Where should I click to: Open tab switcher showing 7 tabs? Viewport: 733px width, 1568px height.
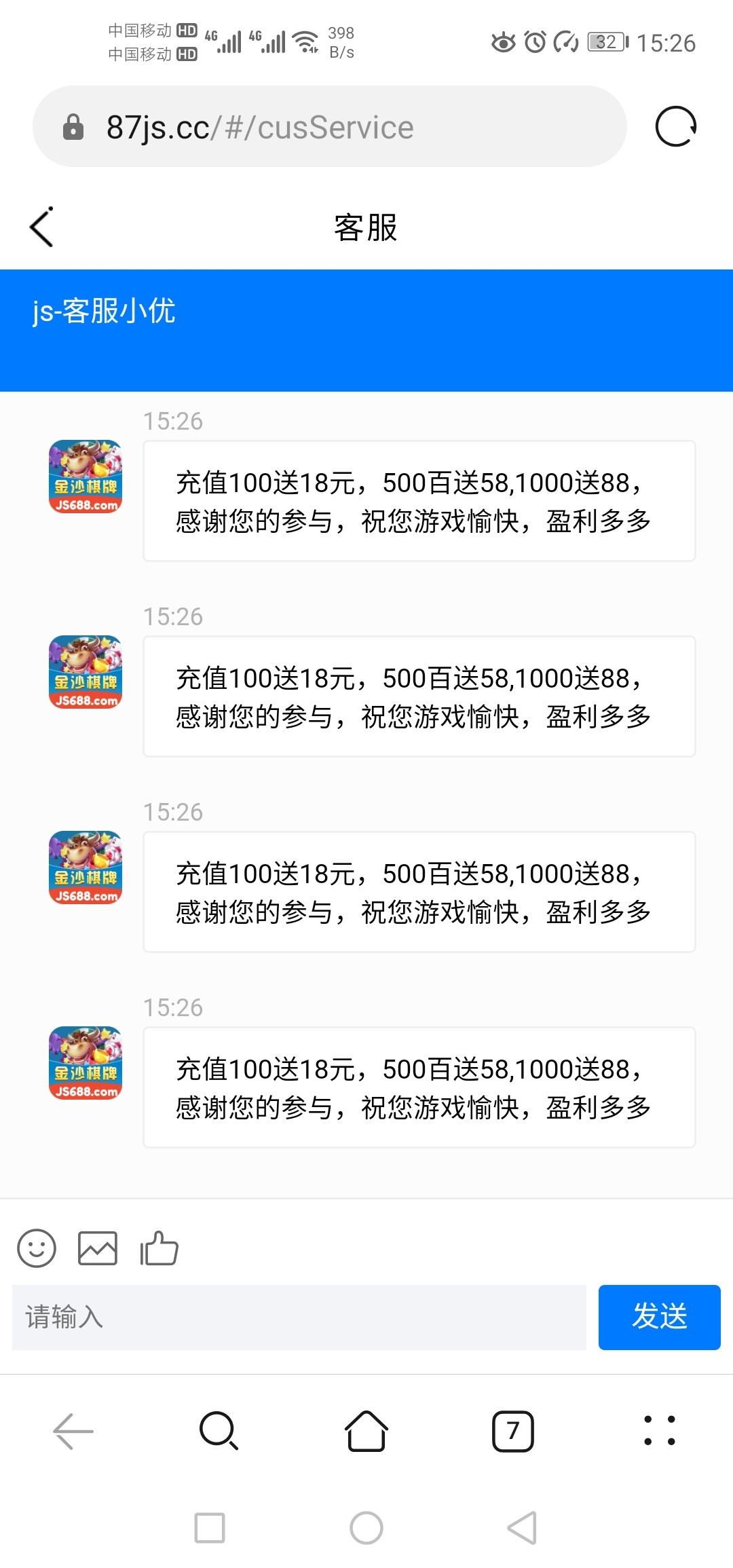click(x=513, y=1431)
